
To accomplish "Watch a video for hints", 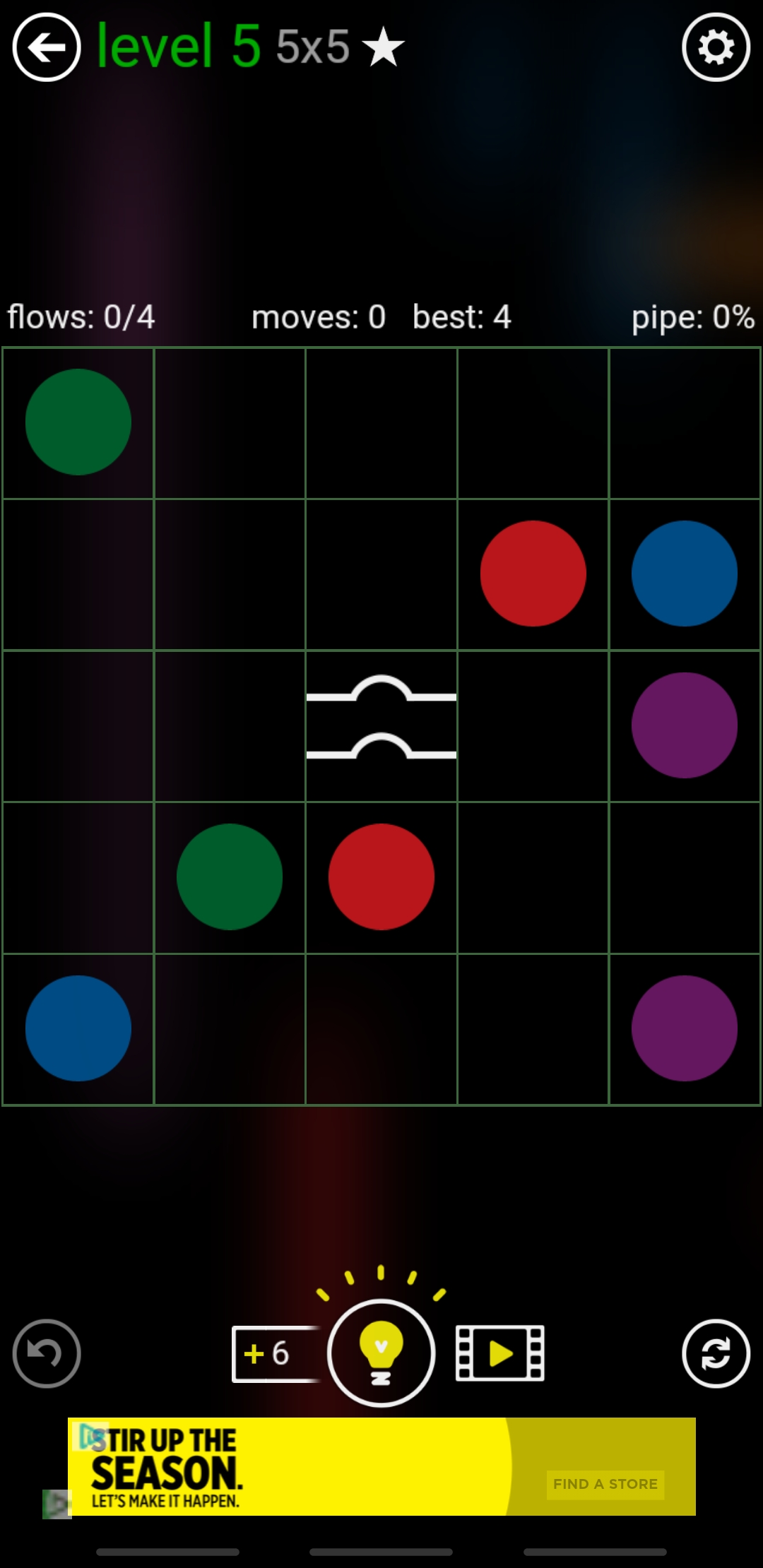I will pyautogui.click(x=499, y=1353).
